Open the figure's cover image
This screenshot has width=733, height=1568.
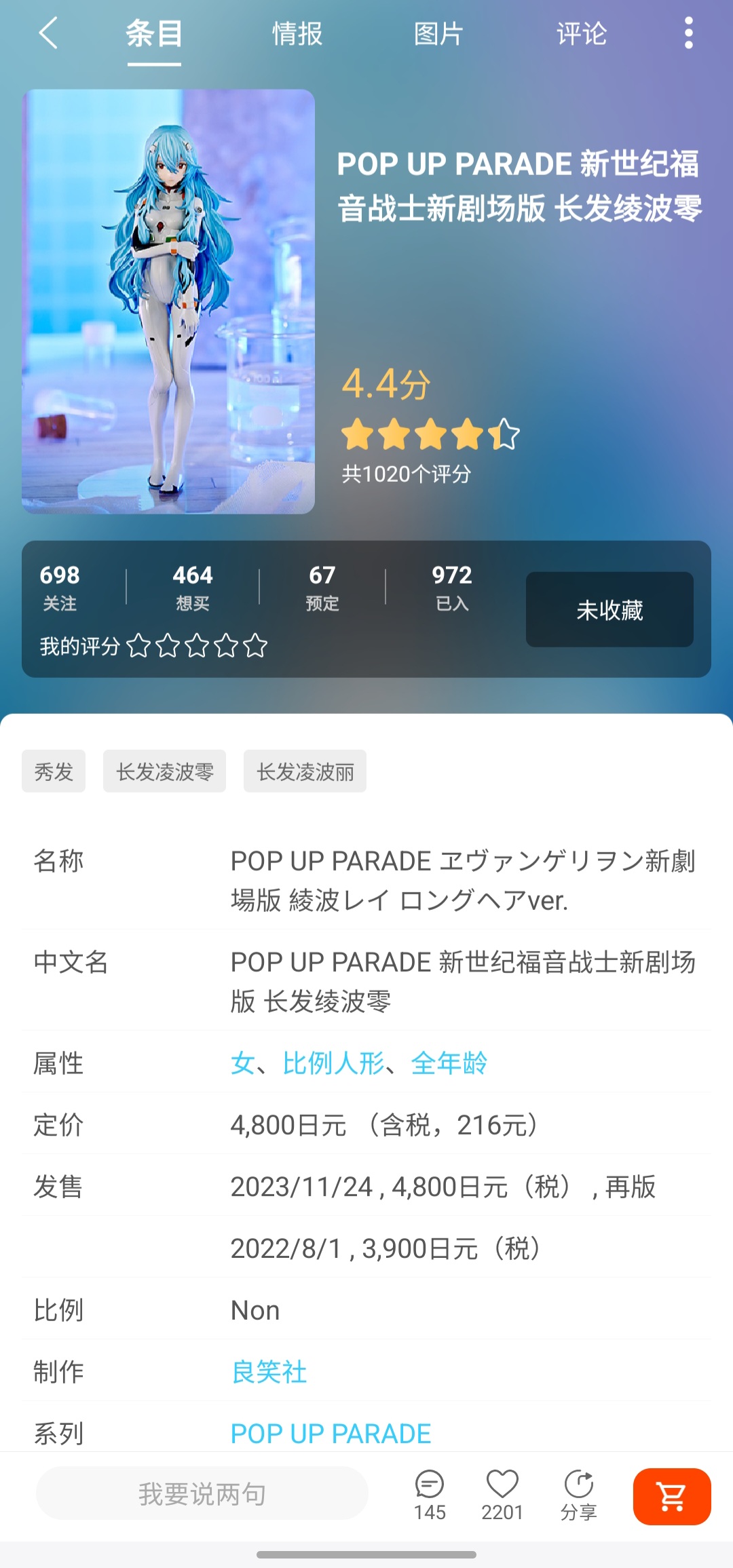point(168,301)
